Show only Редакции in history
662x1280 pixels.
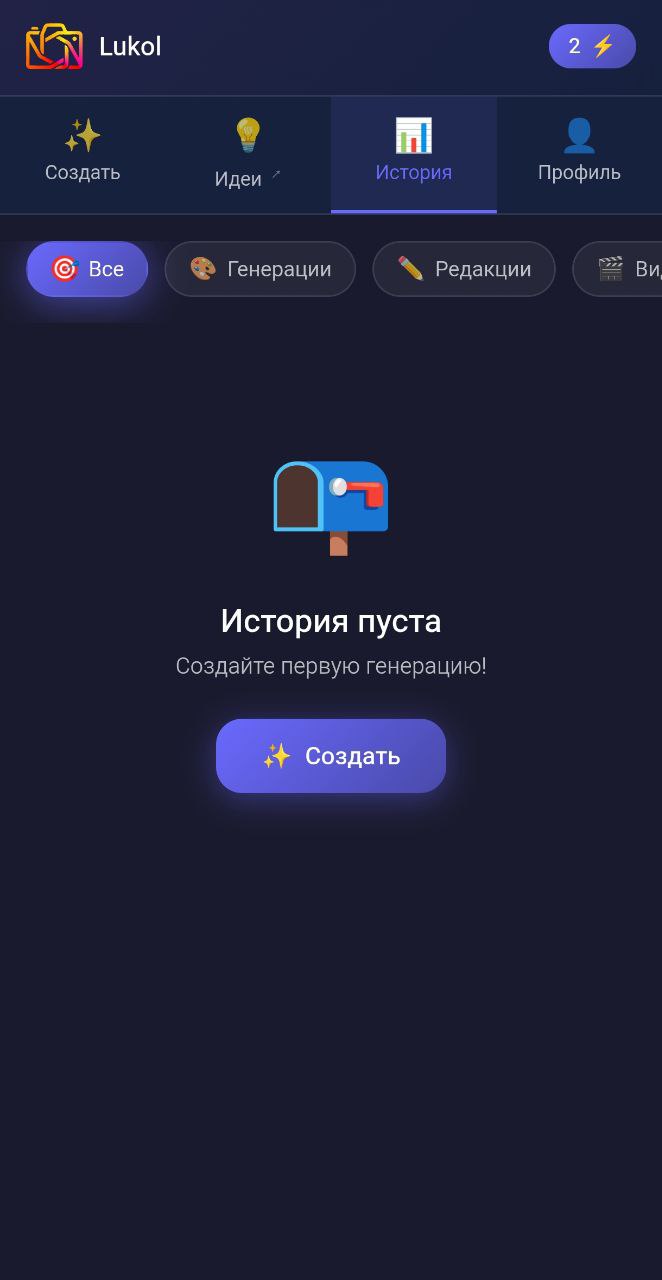click(x=464, y=269)
